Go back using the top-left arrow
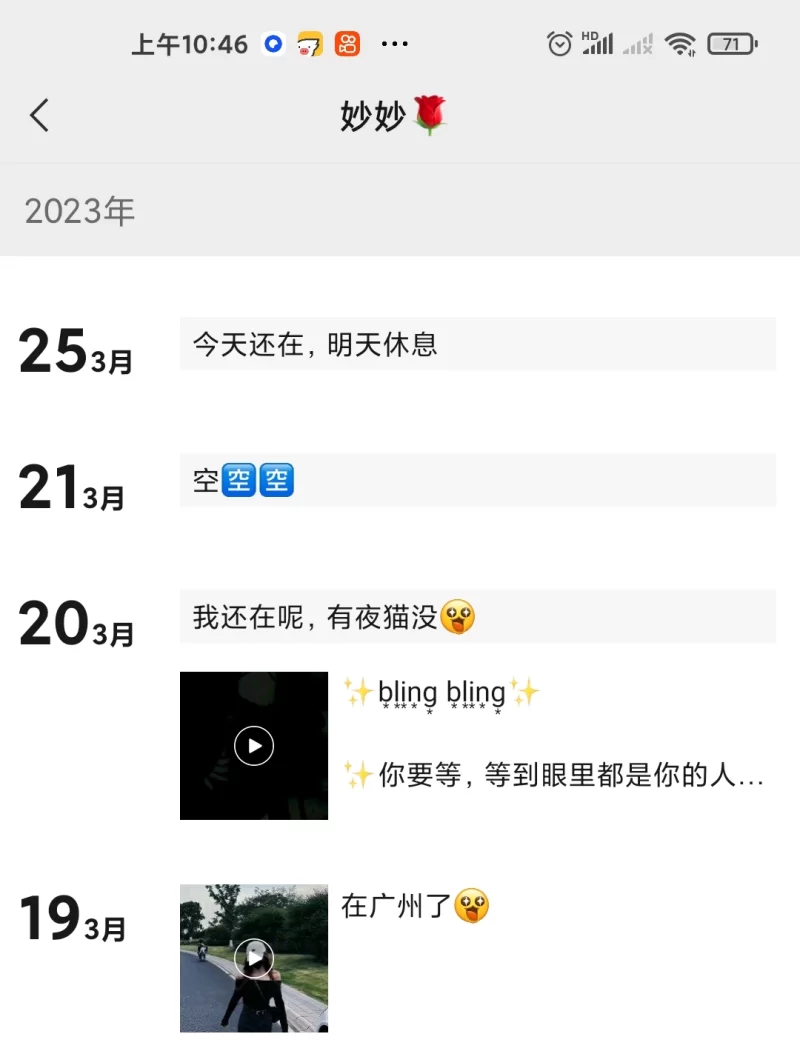This screenshot has width=800, height=1051. click(39, 116)
